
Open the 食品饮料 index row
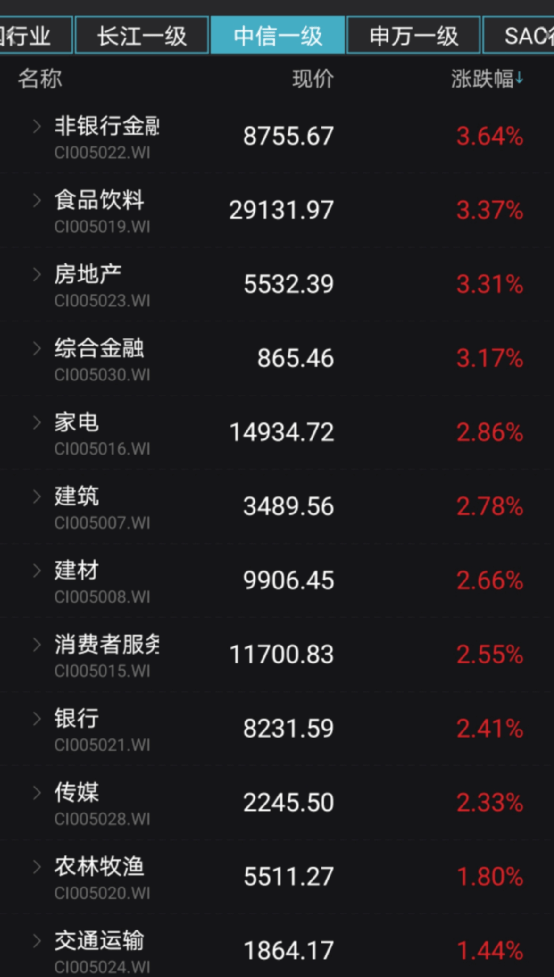277,210
